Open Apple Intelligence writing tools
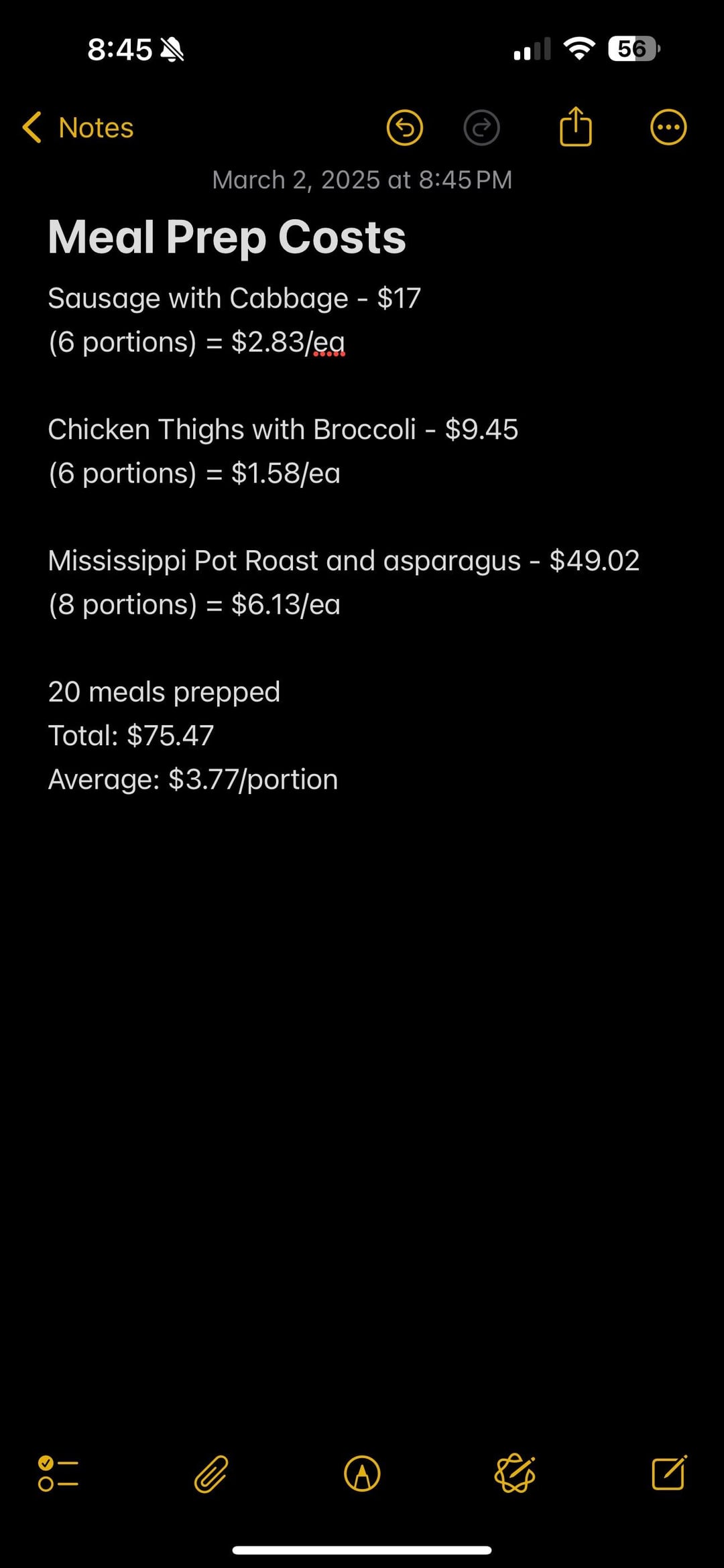The height and width of the screenshot is (1568, 724). pos(515,1474)
